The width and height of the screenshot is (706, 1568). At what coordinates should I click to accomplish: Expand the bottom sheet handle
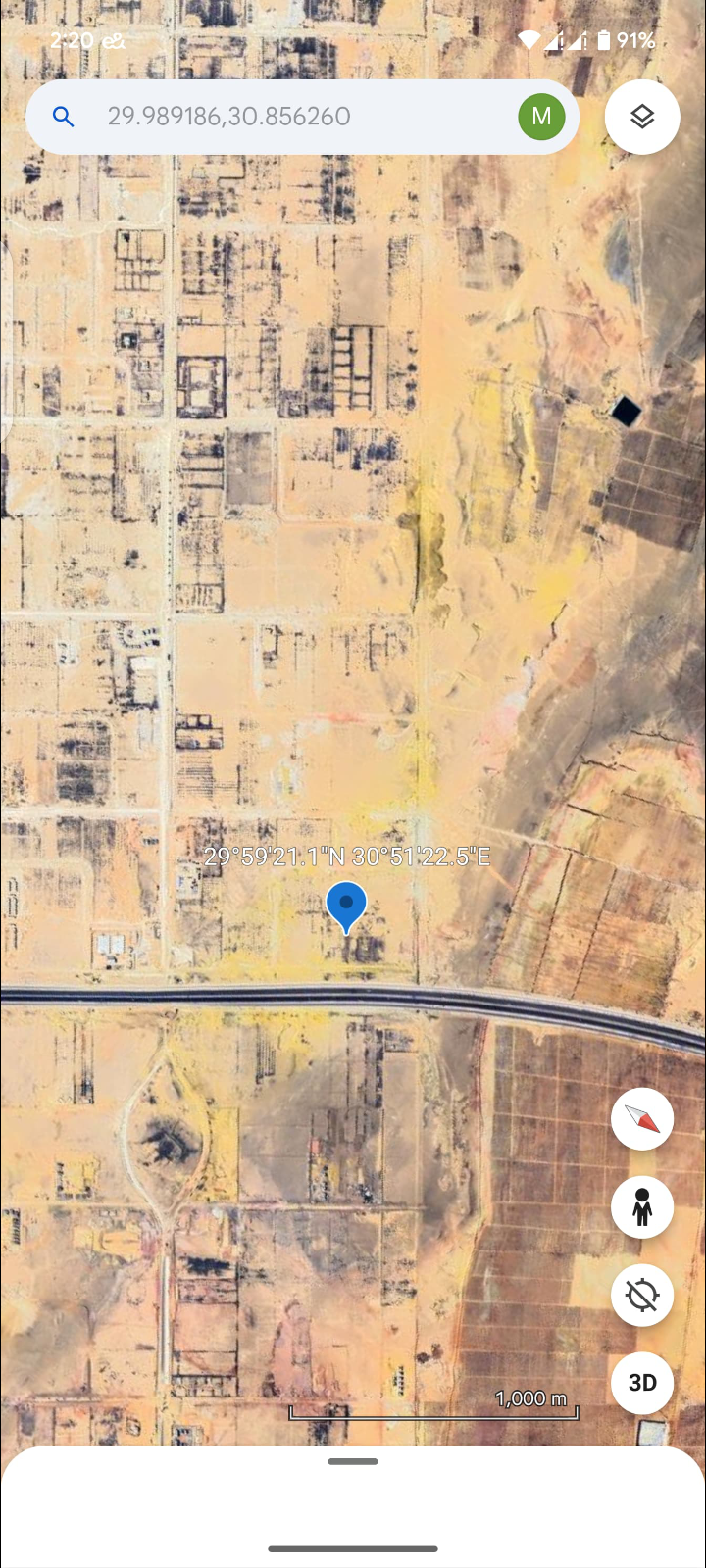(353, 1461)
